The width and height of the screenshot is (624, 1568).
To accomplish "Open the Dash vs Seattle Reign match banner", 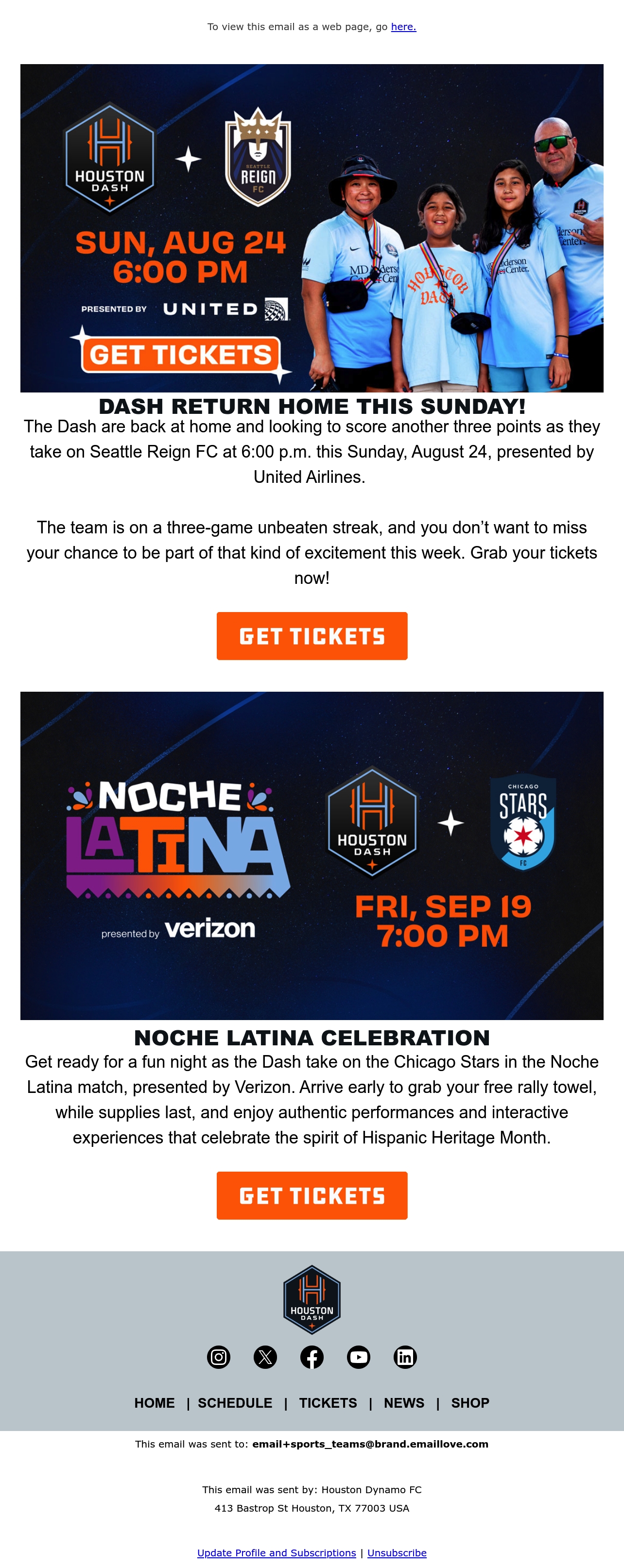I will point(312,228).
